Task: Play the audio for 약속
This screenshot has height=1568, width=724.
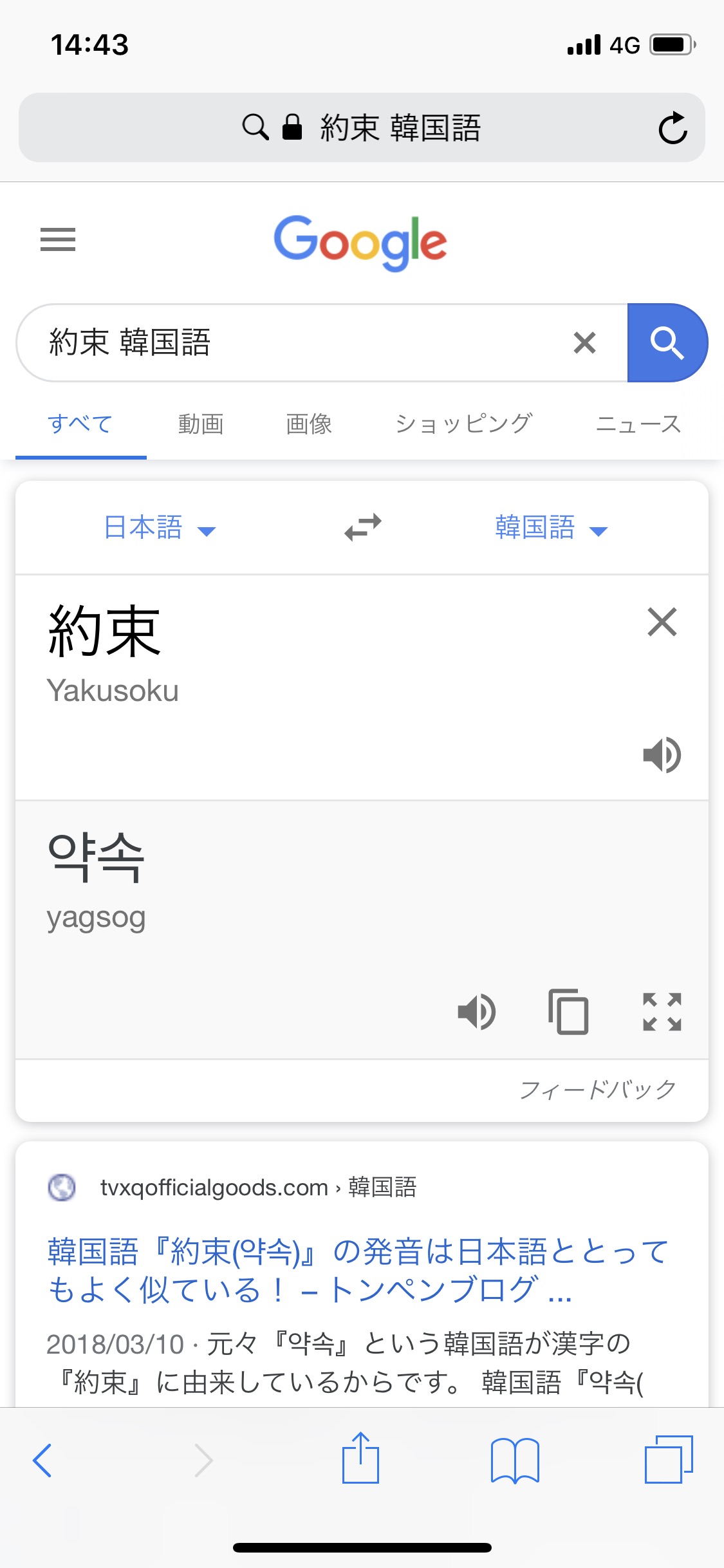Action: click(476, 1012)
